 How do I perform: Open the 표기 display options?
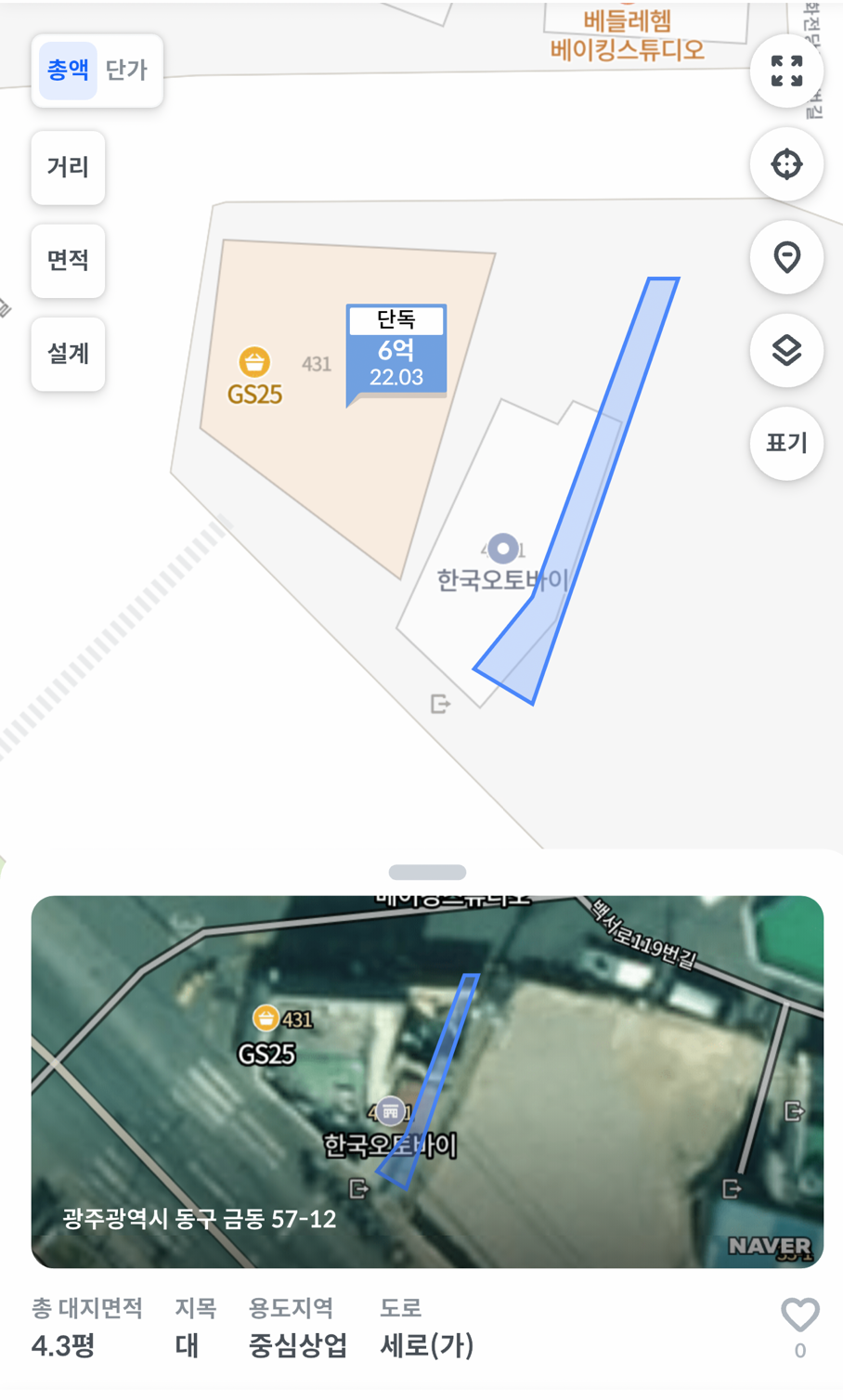[x=786, y=443]
